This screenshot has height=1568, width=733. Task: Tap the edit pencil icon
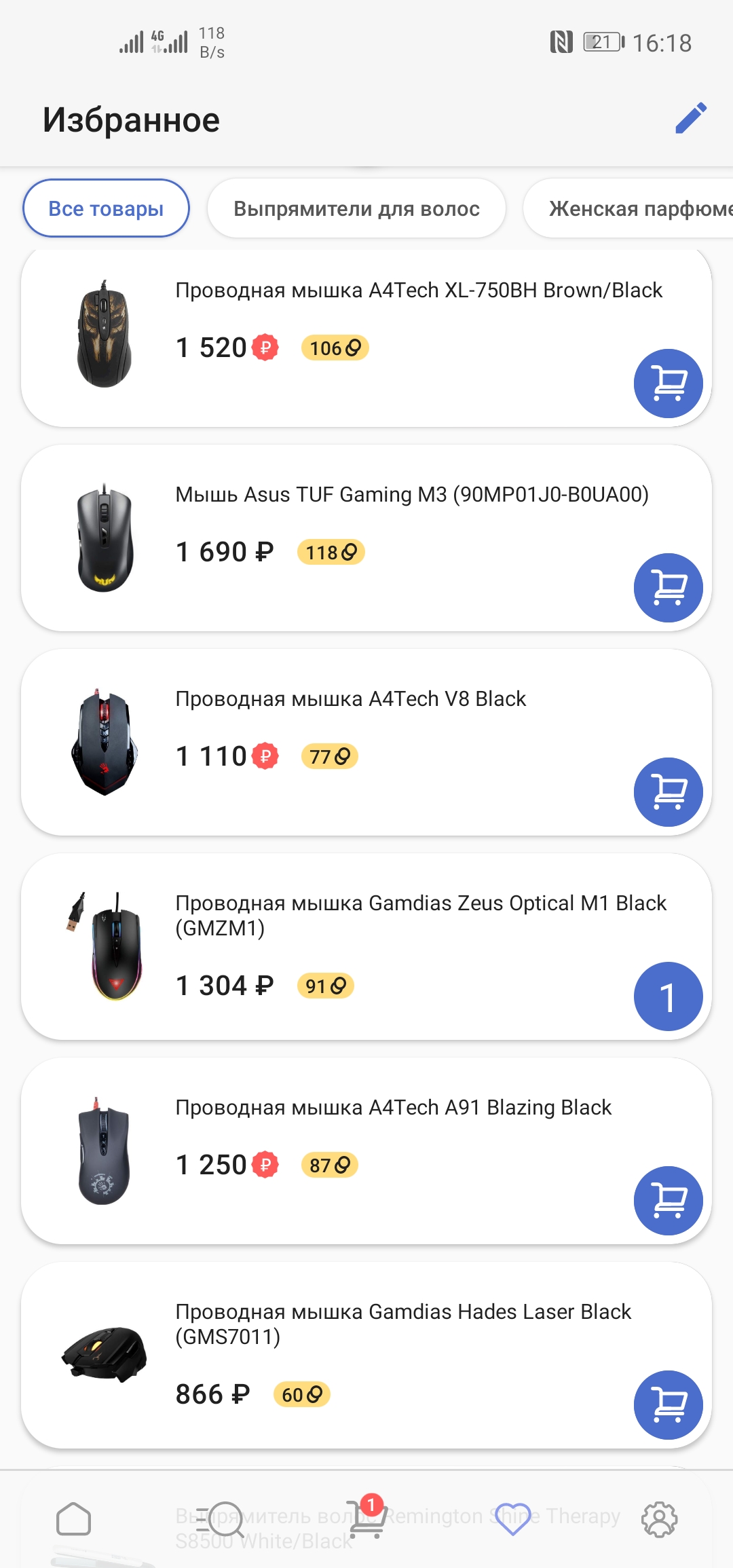pyautogui.click(x=691, y=118)
